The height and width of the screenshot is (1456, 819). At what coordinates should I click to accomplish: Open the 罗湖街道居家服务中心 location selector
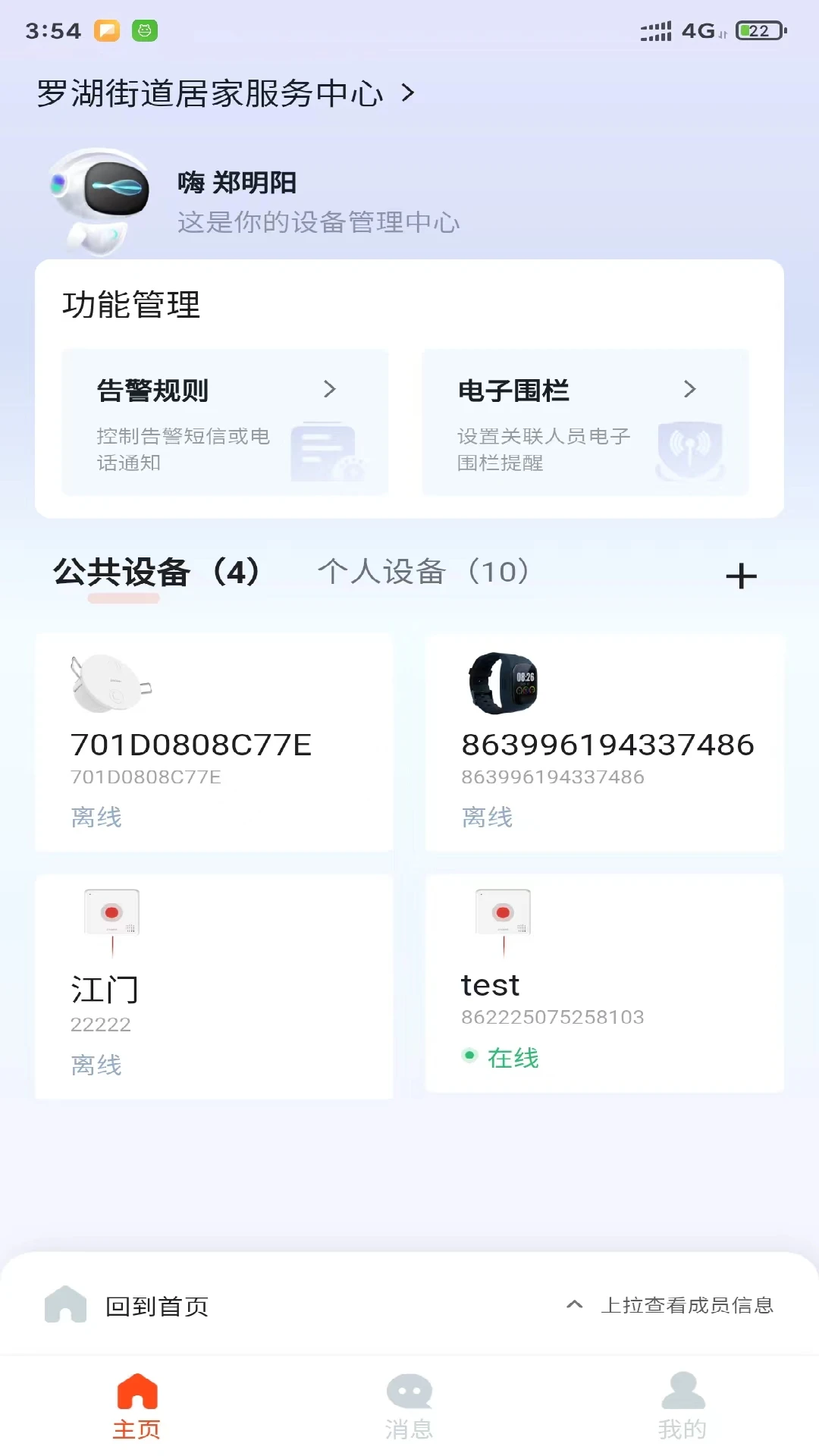click(x=225, y=94)
